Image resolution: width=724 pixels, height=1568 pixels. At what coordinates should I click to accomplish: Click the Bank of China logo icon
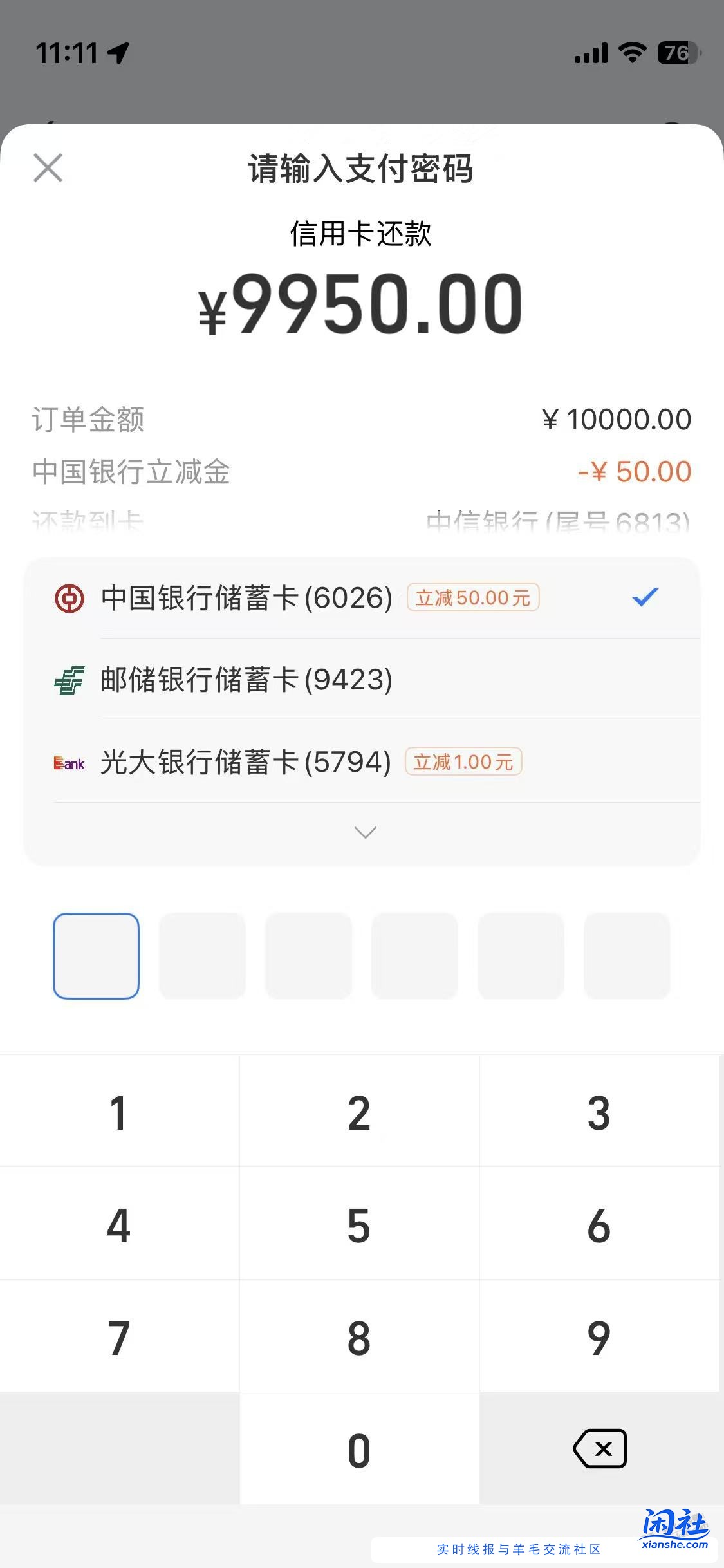pos(69,599)
